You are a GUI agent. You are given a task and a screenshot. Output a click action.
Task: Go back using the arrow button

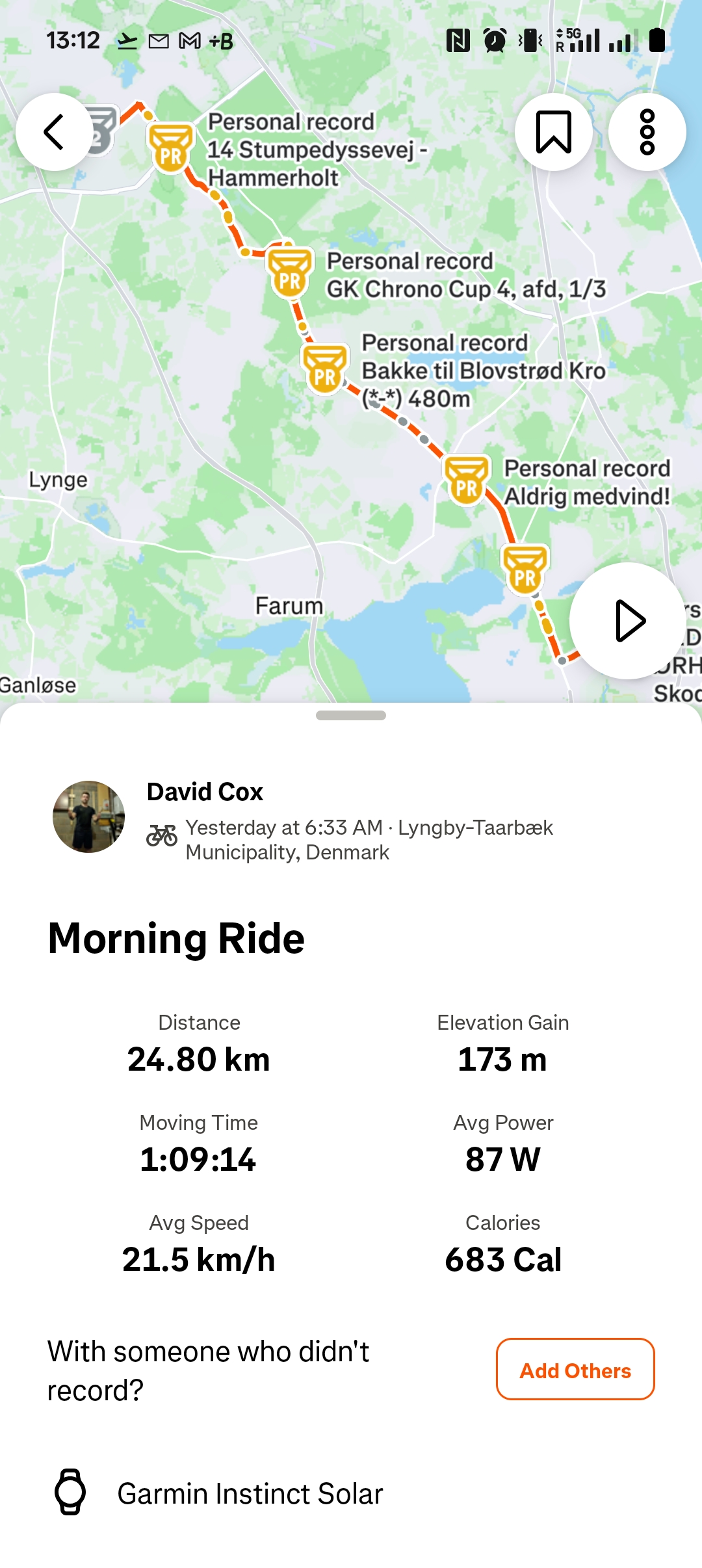pos(55,132)
